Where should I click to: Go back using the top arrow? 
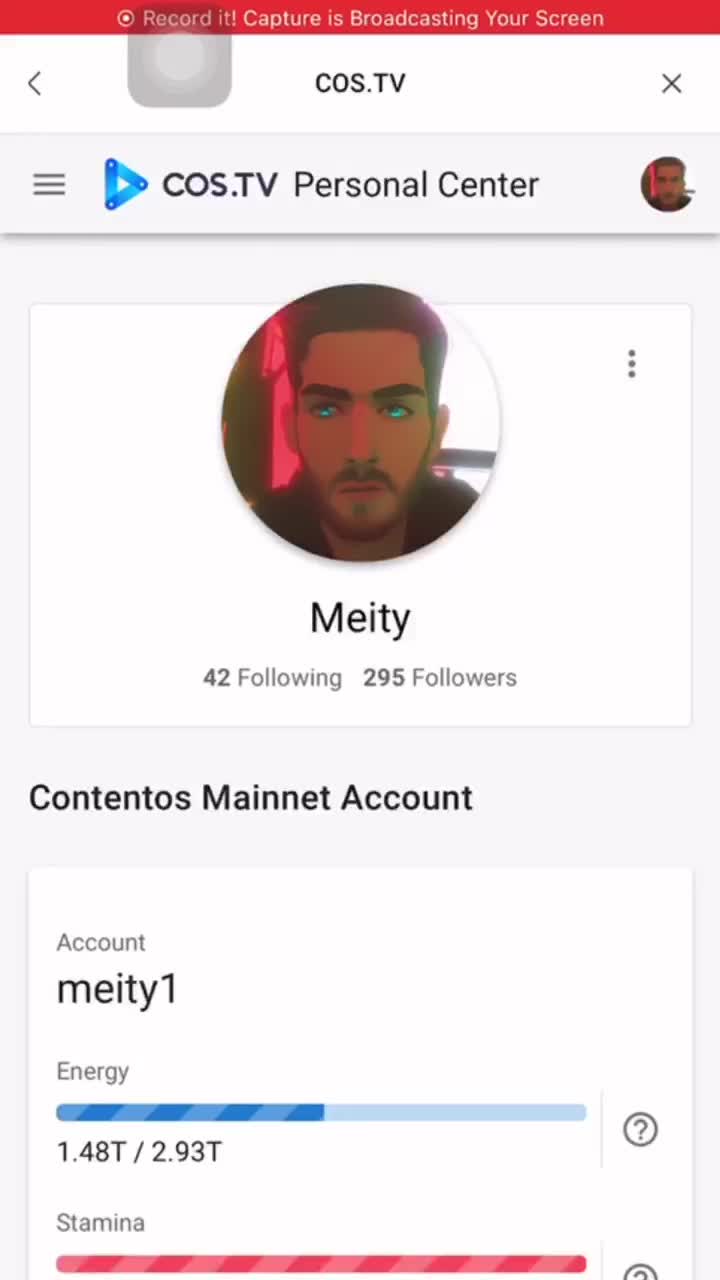pyautogui.click(x=35, y=83)
